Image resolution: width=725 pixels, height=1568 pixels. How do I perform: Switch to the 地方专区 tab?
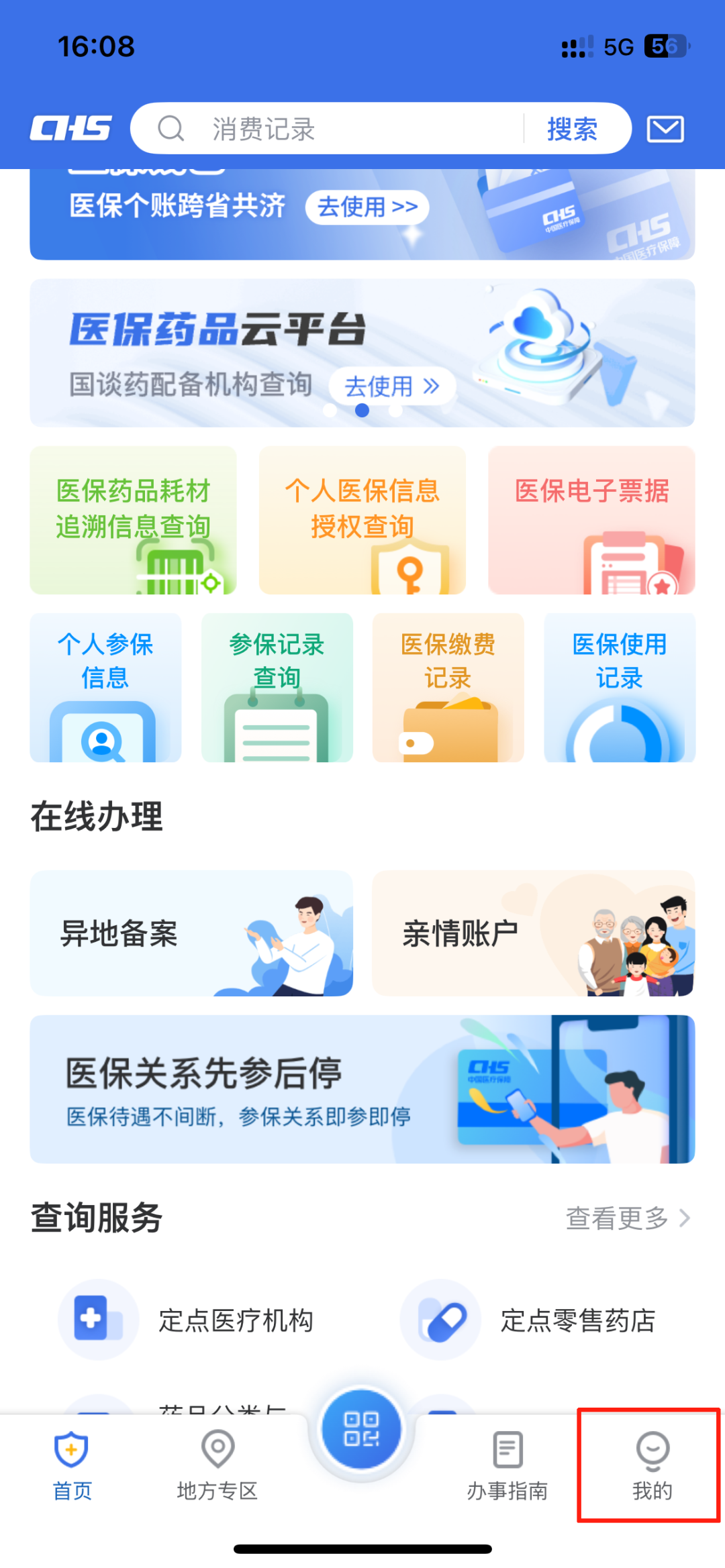click(x=217, y=1466)
